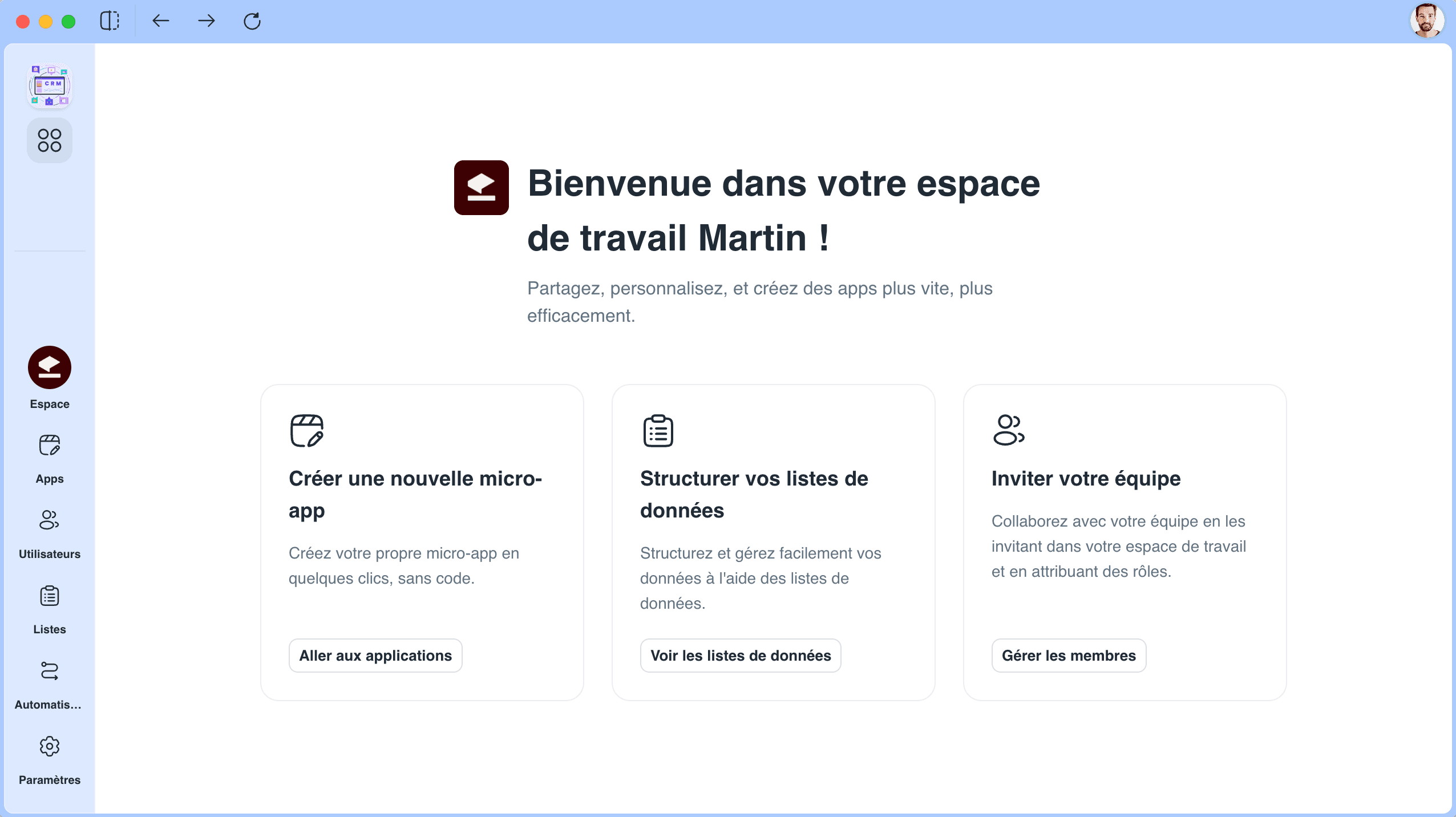Tap Gérer les membres button
1456x817 pixels.
click(x=1069, y=656)
